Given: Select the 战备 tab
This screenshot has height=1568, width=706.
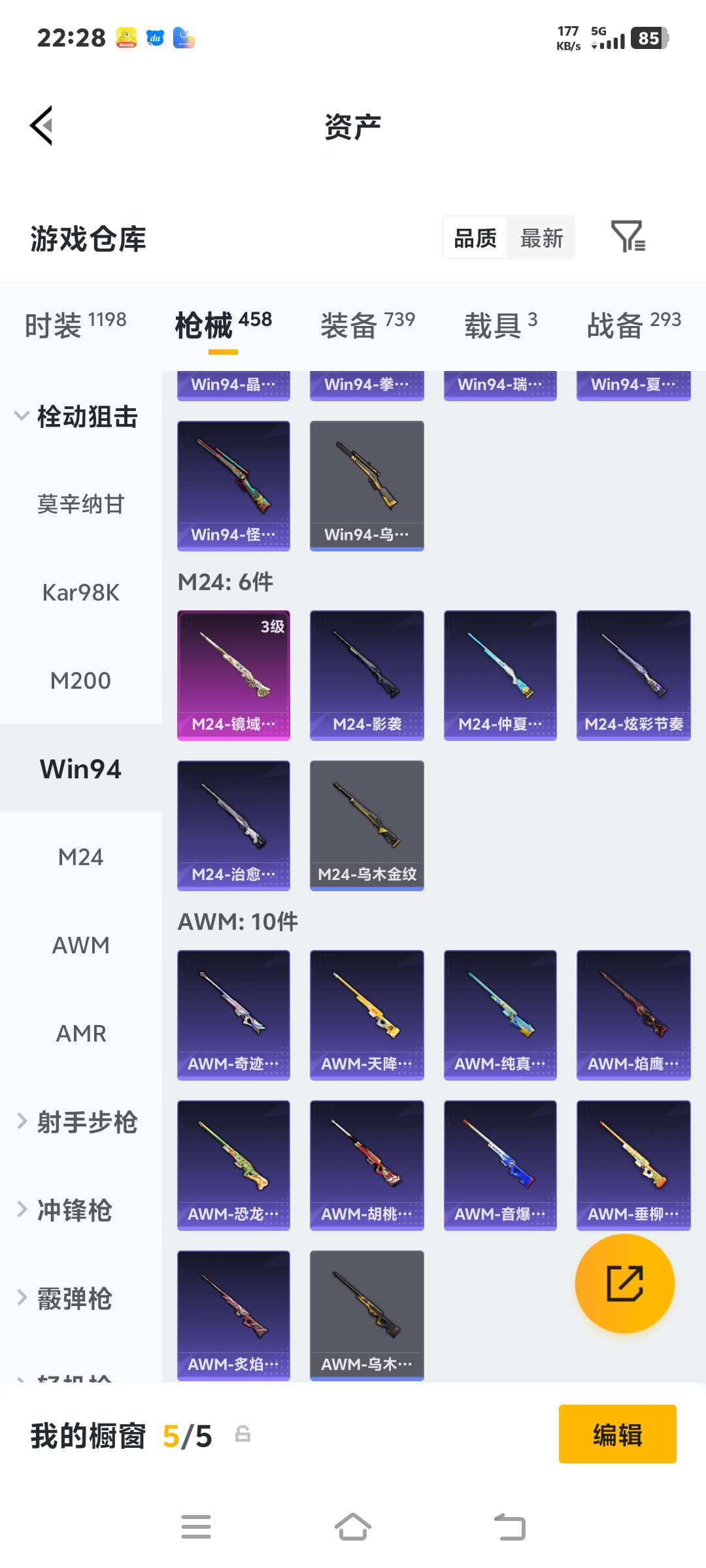Looking at the screenshot, I should click(633, 324).
